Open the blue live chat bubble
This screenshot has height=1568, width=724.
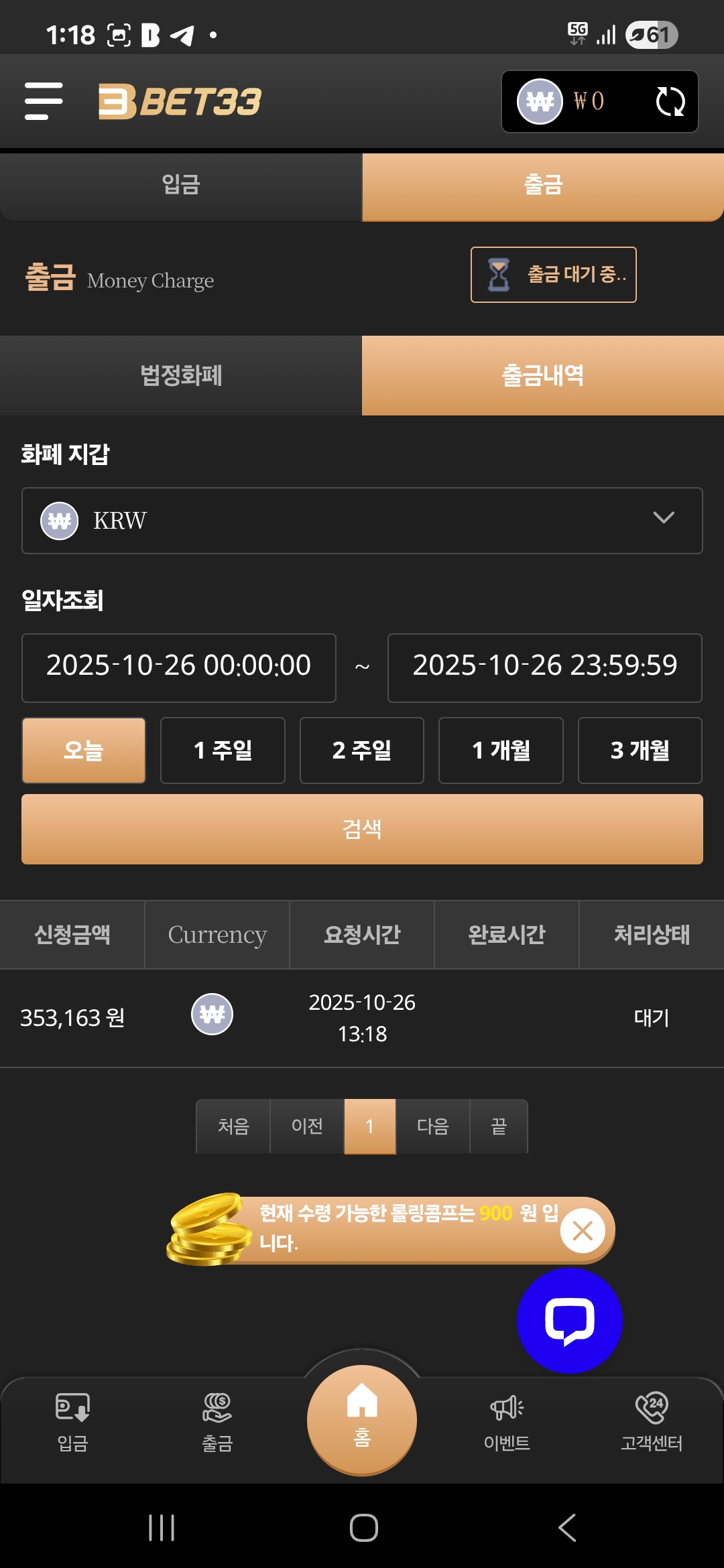(570, 1321)
